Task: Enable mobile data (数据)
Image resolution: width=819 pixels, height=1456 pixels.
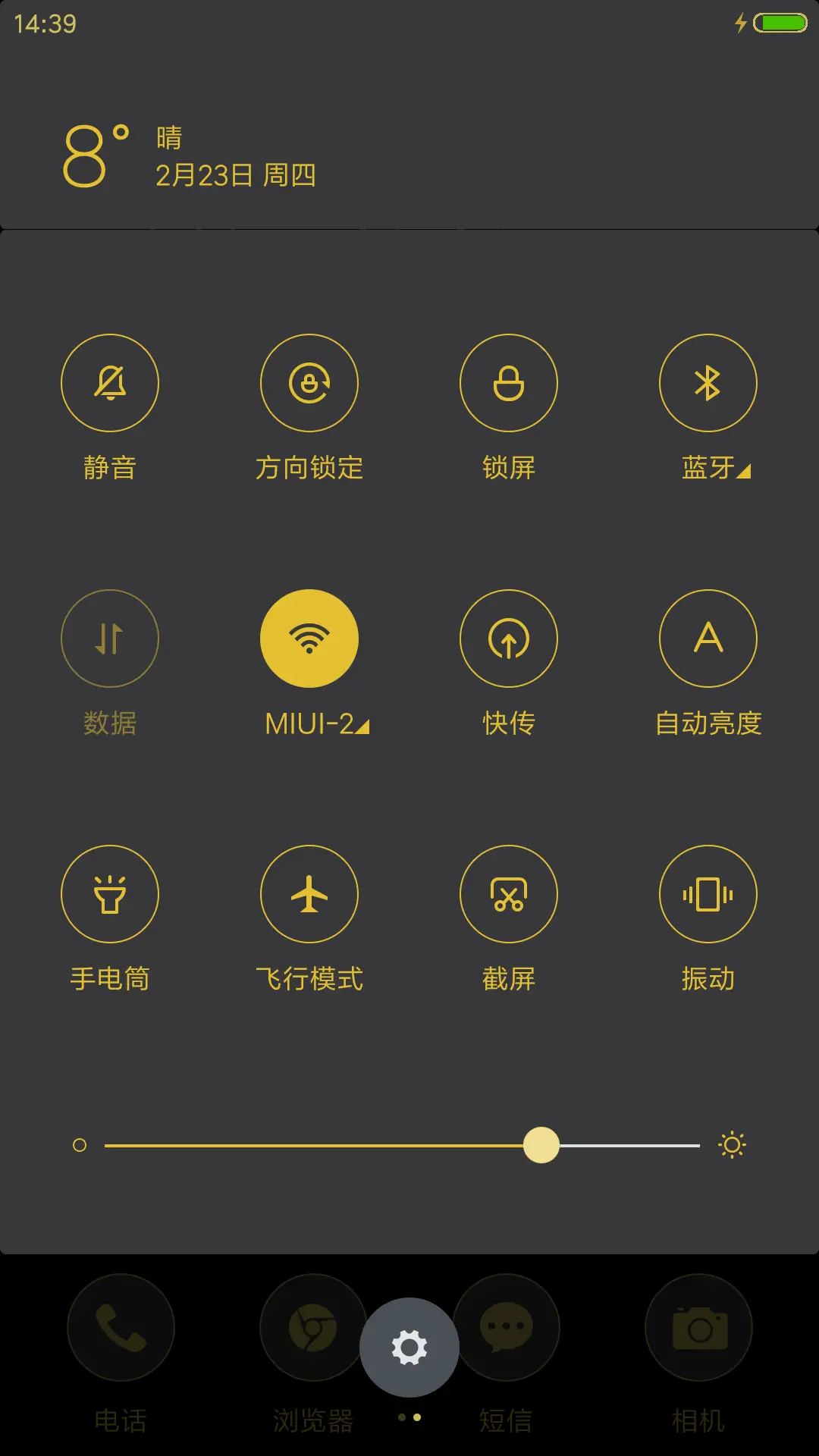Action: (x=110, y=639)
